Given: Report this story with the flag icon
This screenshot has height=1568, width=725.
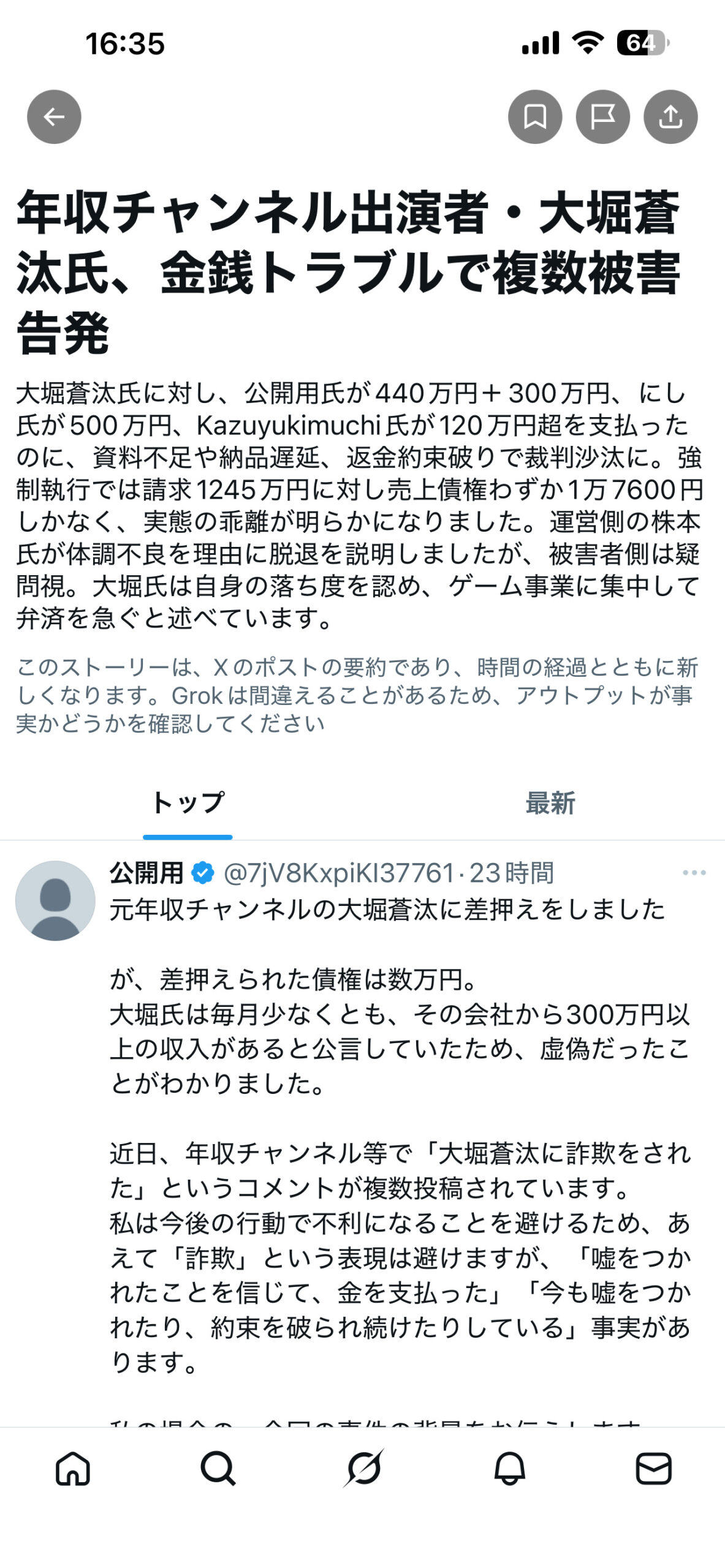Looking at the screenshot, I should pyautogui.click(x=602, y=116).
